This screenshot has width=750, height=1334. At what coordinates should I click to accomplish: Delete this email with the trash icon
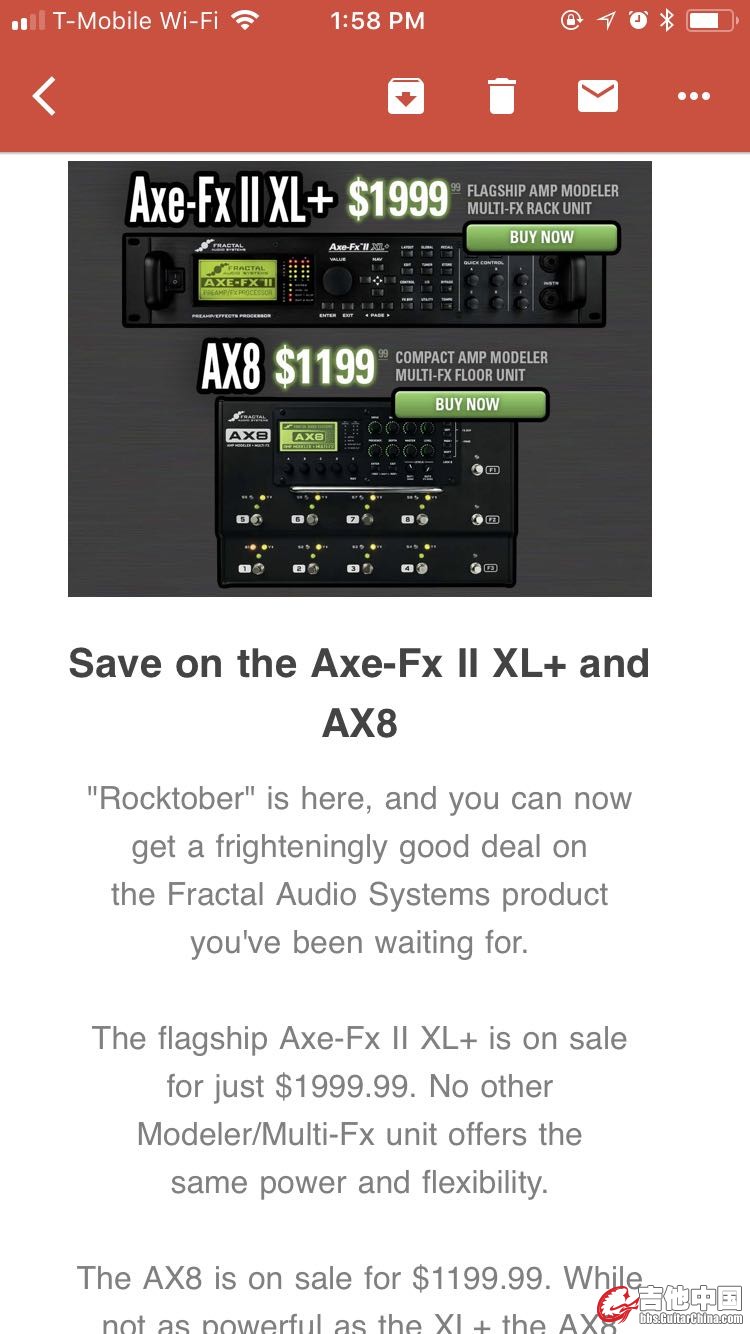click(502, 97)
